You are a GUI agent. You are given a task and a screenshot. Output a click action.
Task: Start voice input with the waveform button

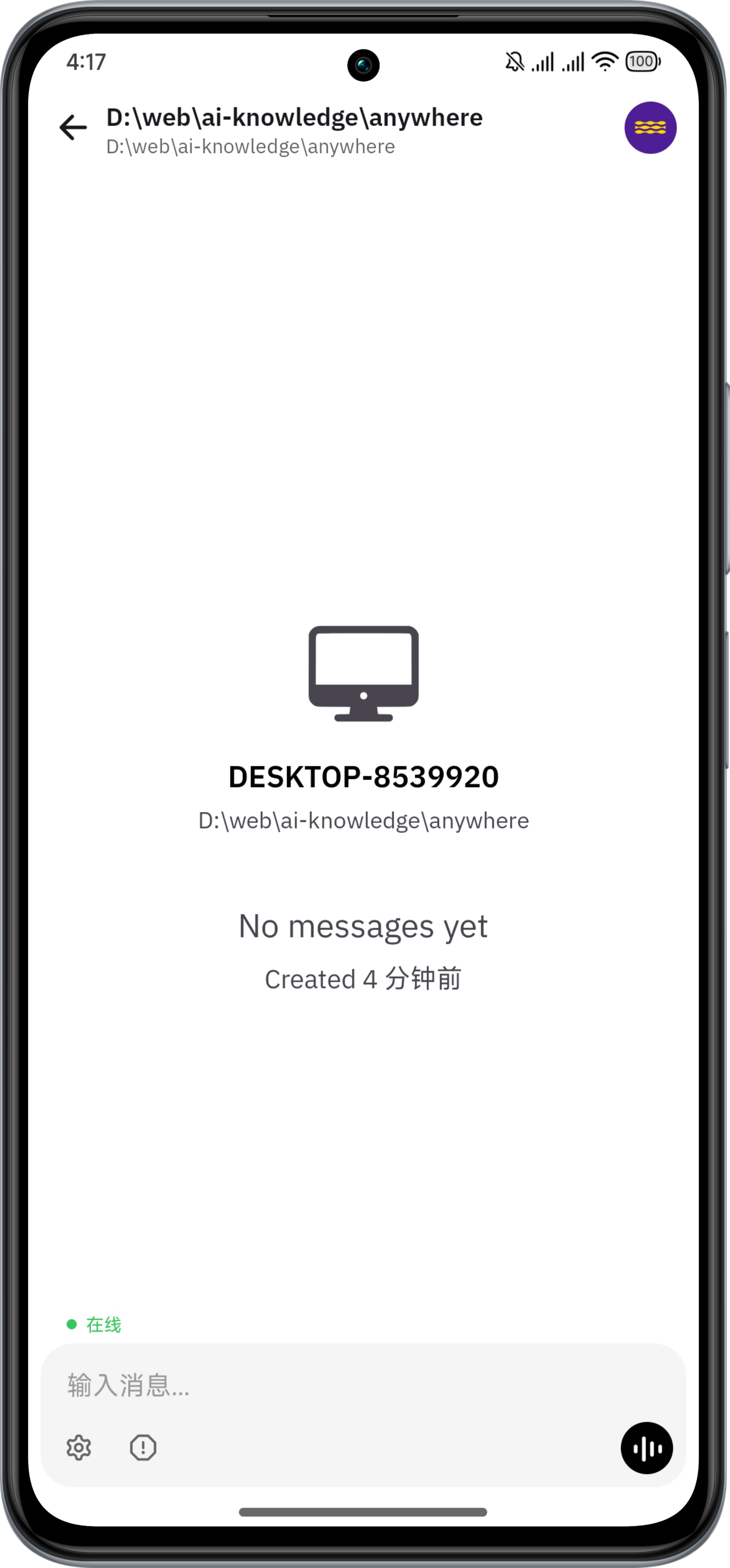click(646, 1448)
